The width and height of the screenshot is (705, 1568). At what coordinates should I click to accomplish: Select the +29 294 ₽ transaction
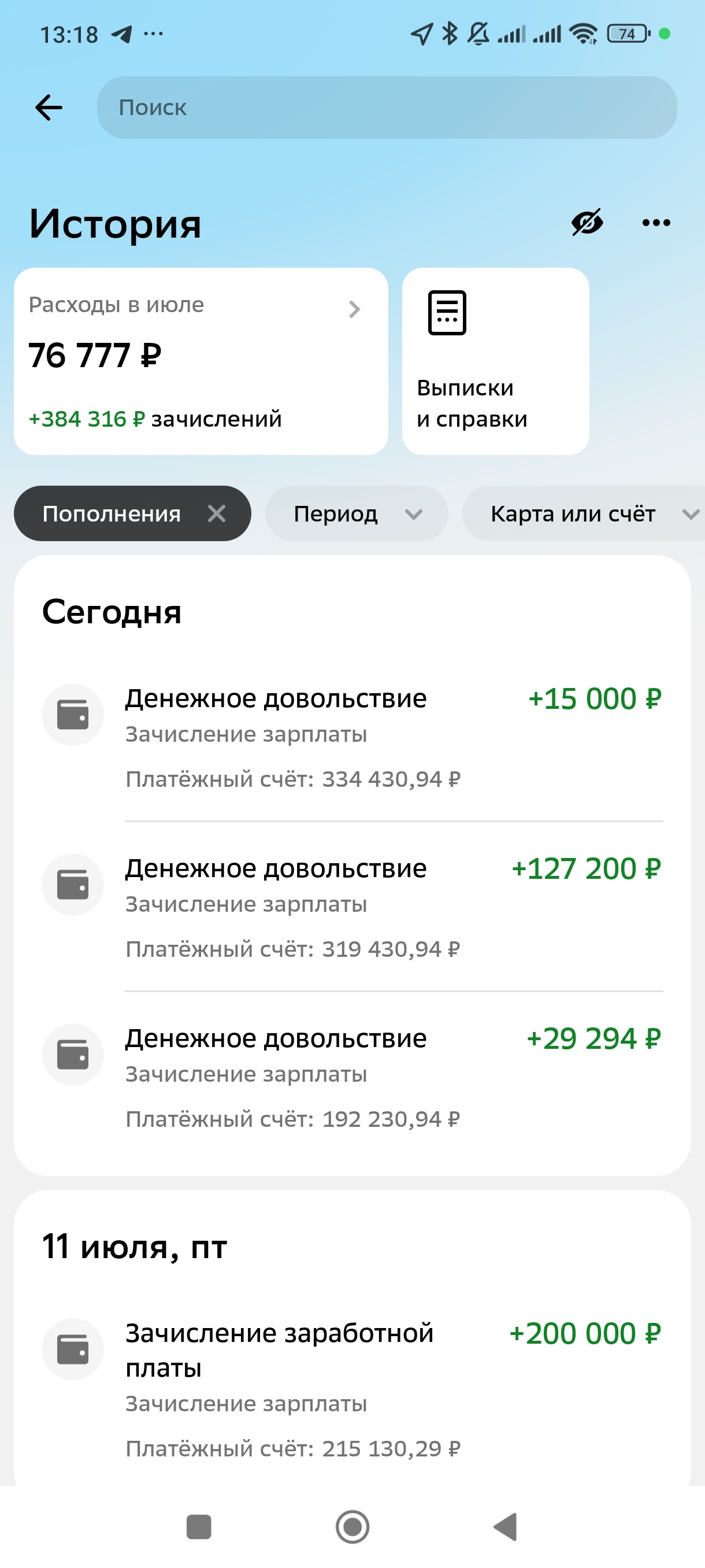coord(351,1077)
